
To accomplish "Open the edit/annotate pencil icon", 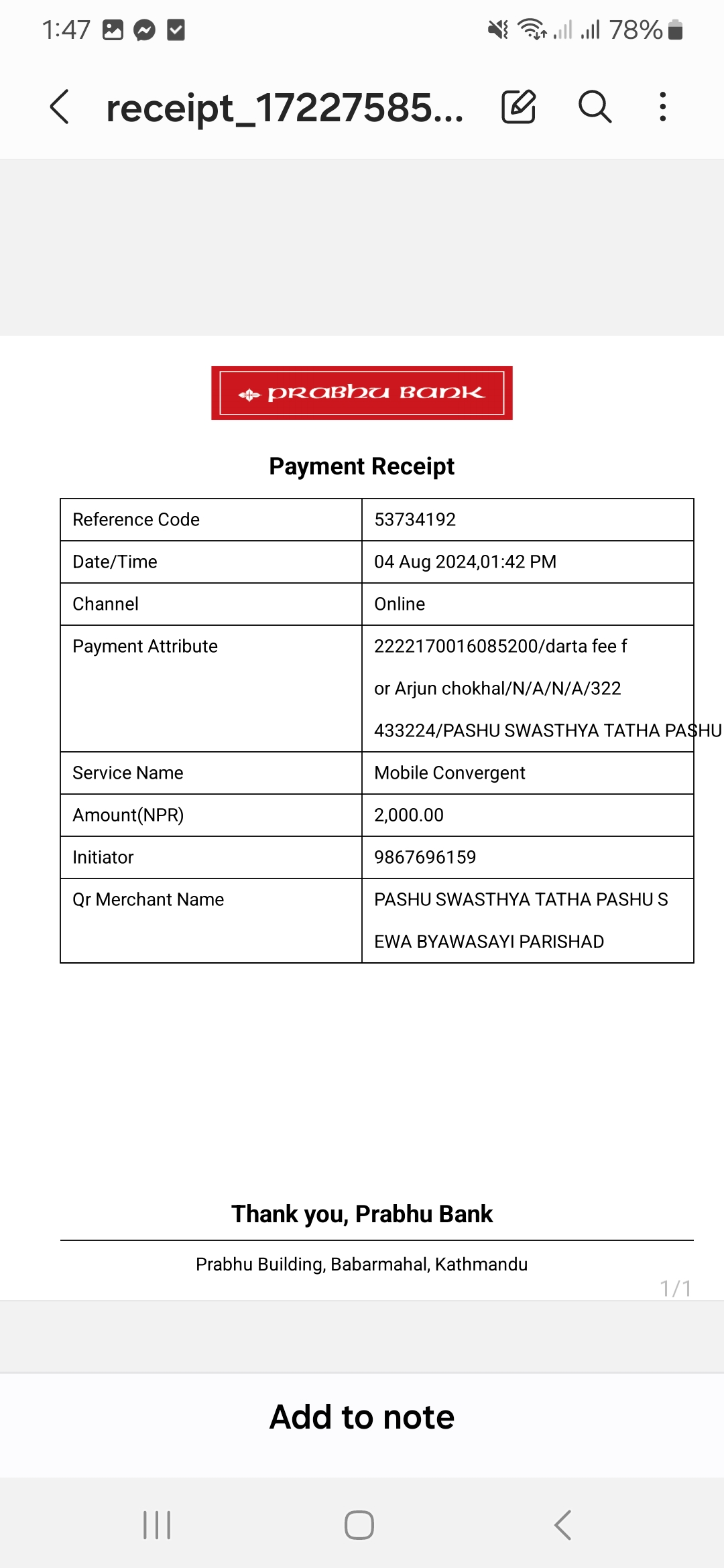I will 519,106.
